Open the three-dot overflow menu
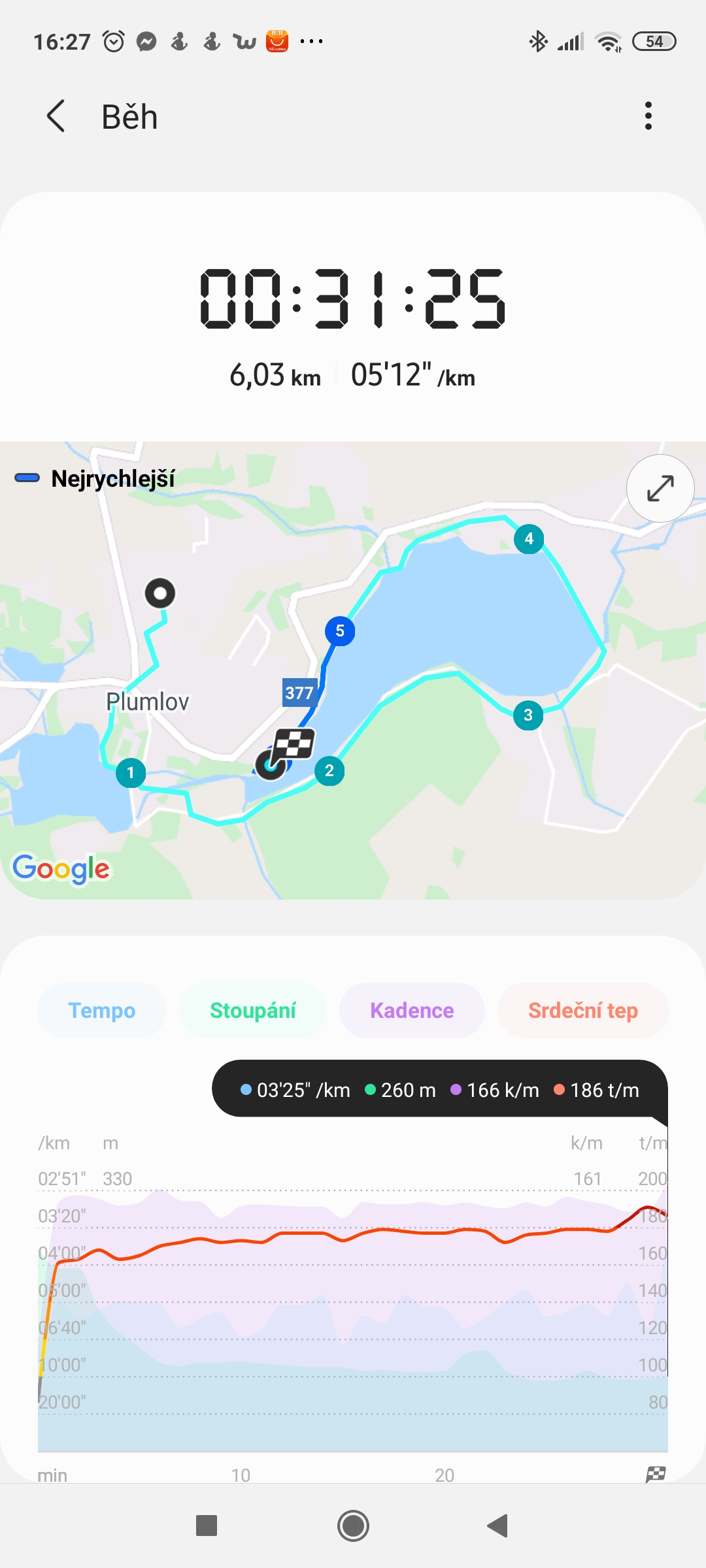Viewport: 706px width, 1568px height. tap(648, 116)
